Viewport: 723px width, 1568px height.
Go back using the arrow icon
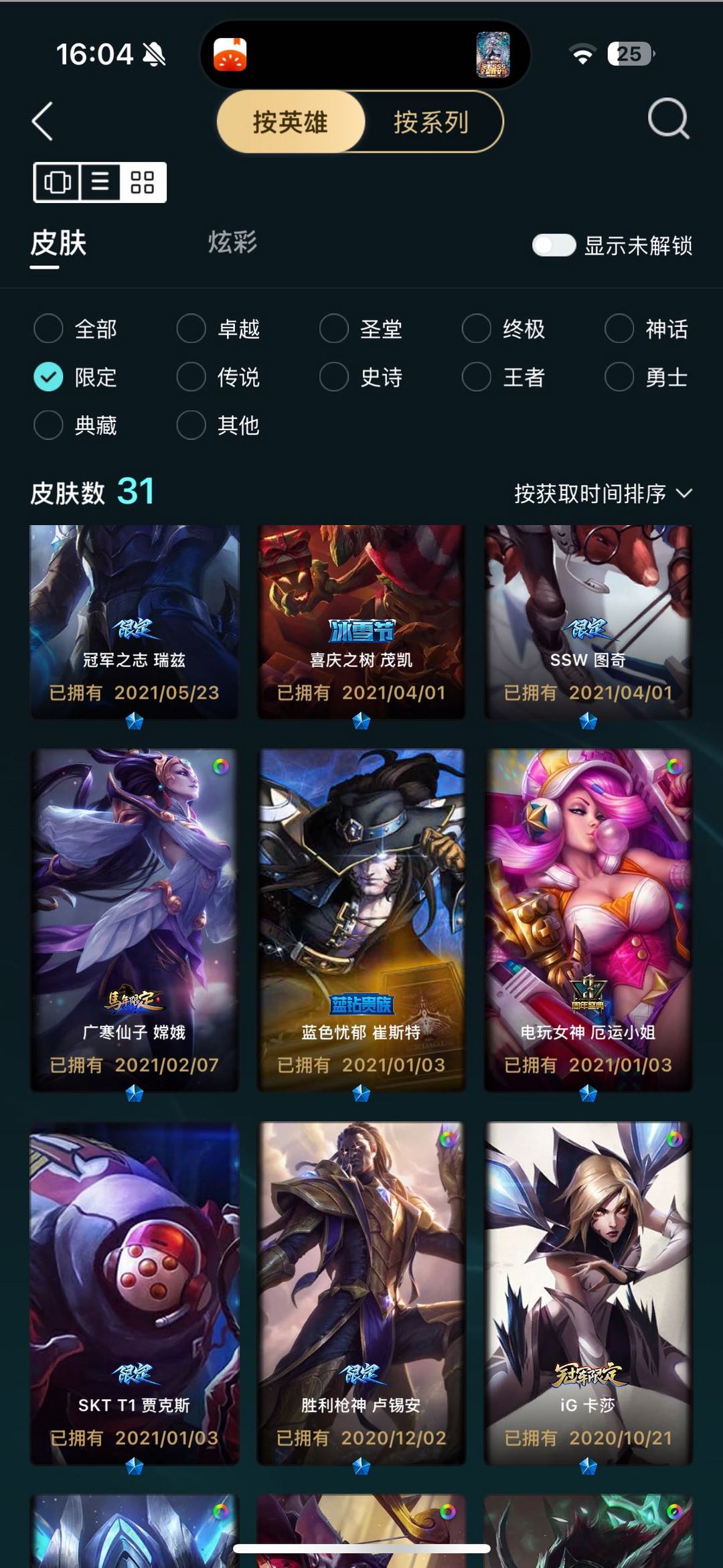pyautogui.click(x=43, y=121)
